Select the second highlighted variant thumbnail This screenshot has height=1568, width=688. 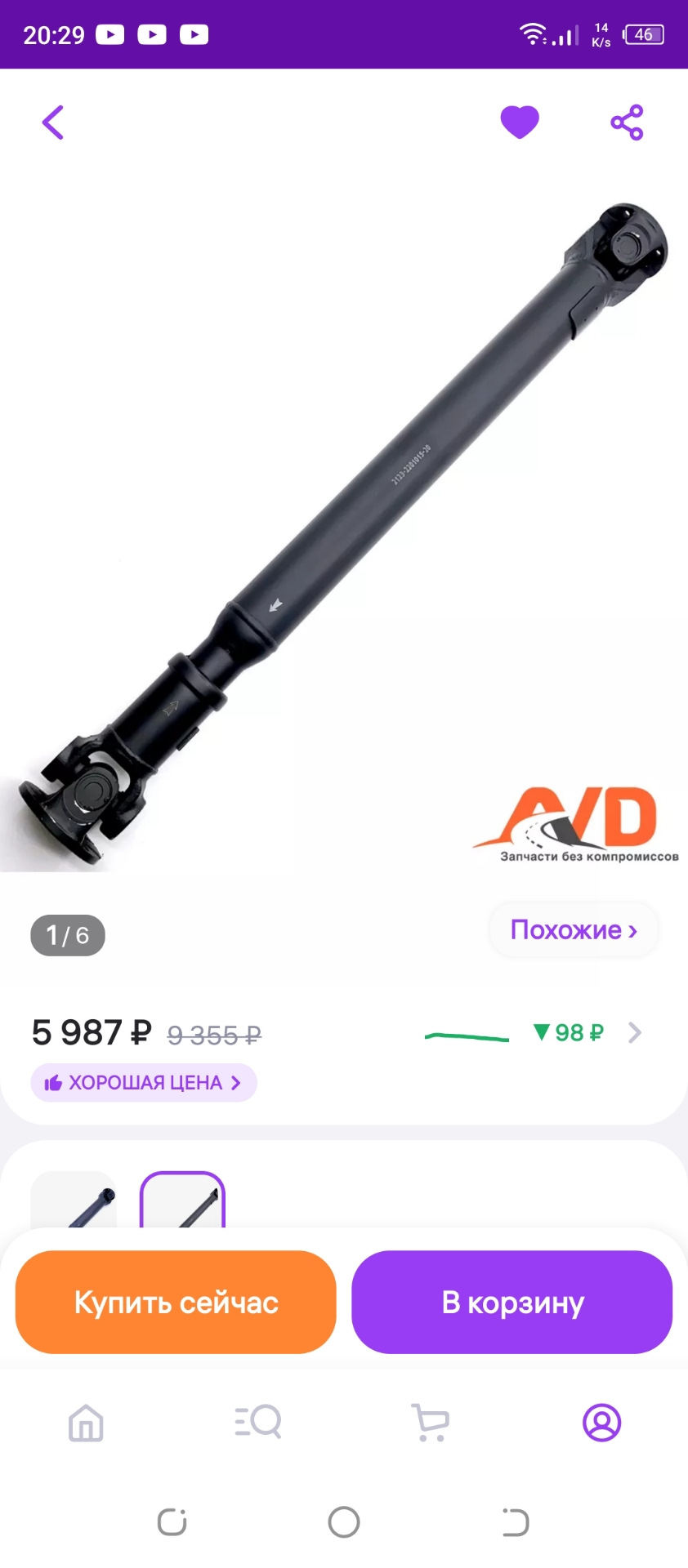click(x=182, y=1201)
